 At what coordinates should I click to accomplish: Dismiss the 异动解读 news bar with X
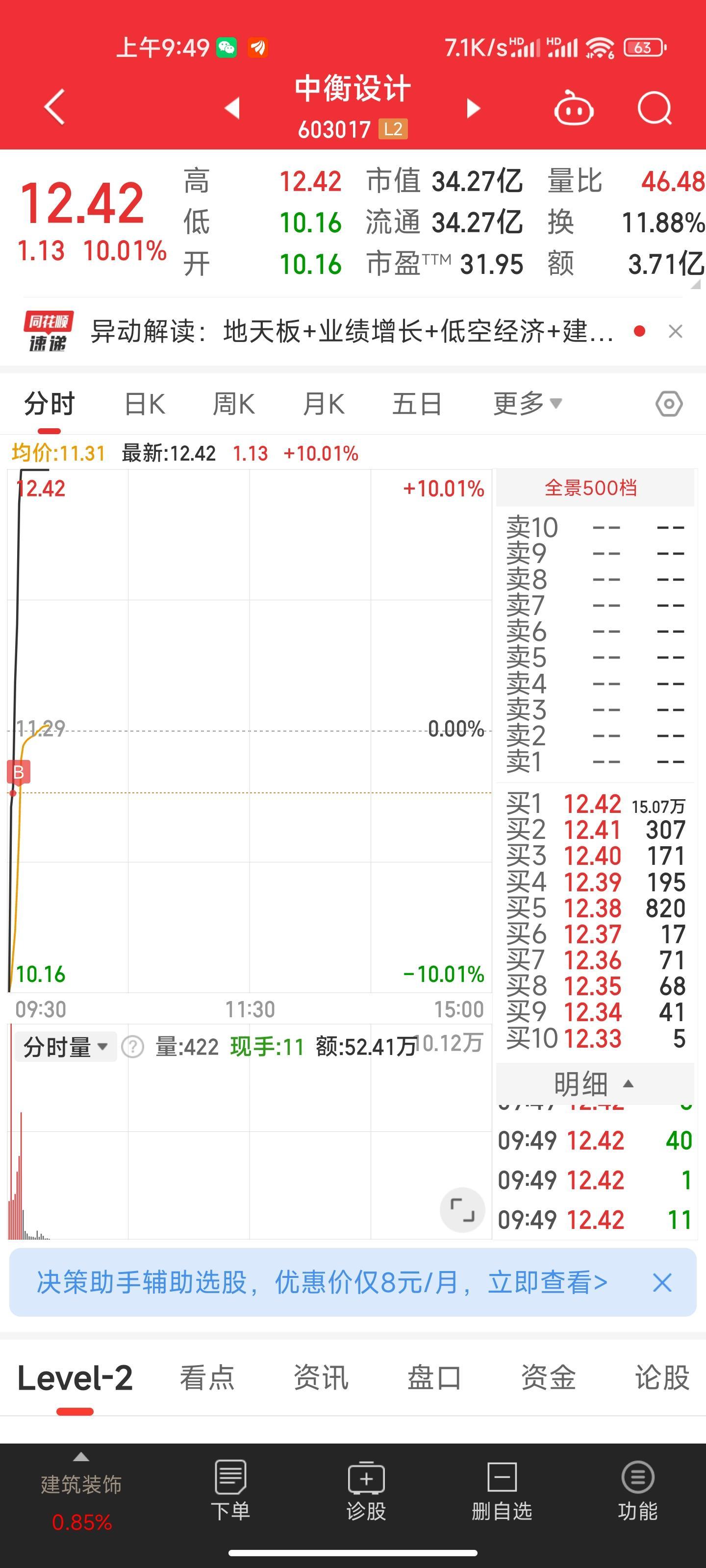click(676, 331)
